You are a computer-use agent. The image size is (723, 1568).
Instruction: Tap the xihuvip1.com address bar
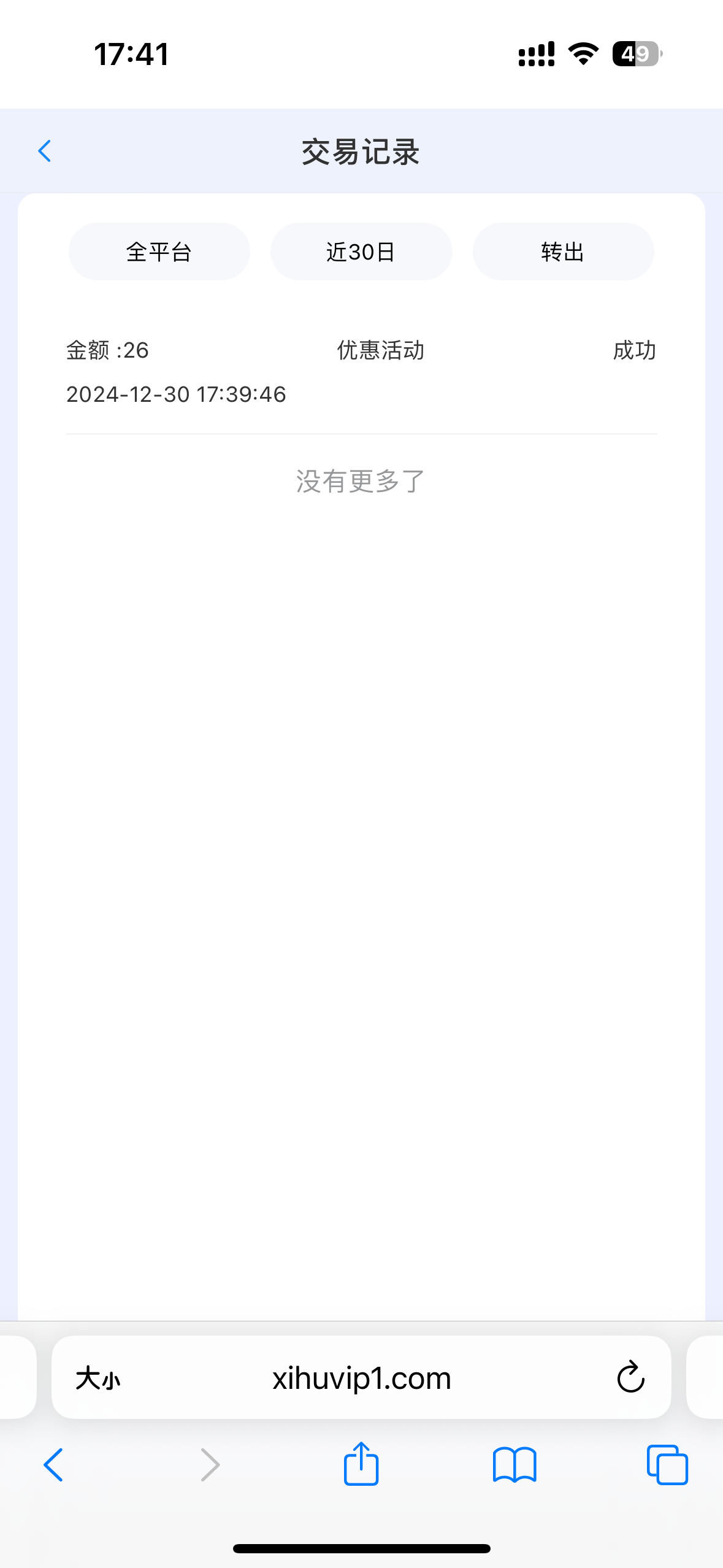coord(361,1377)
